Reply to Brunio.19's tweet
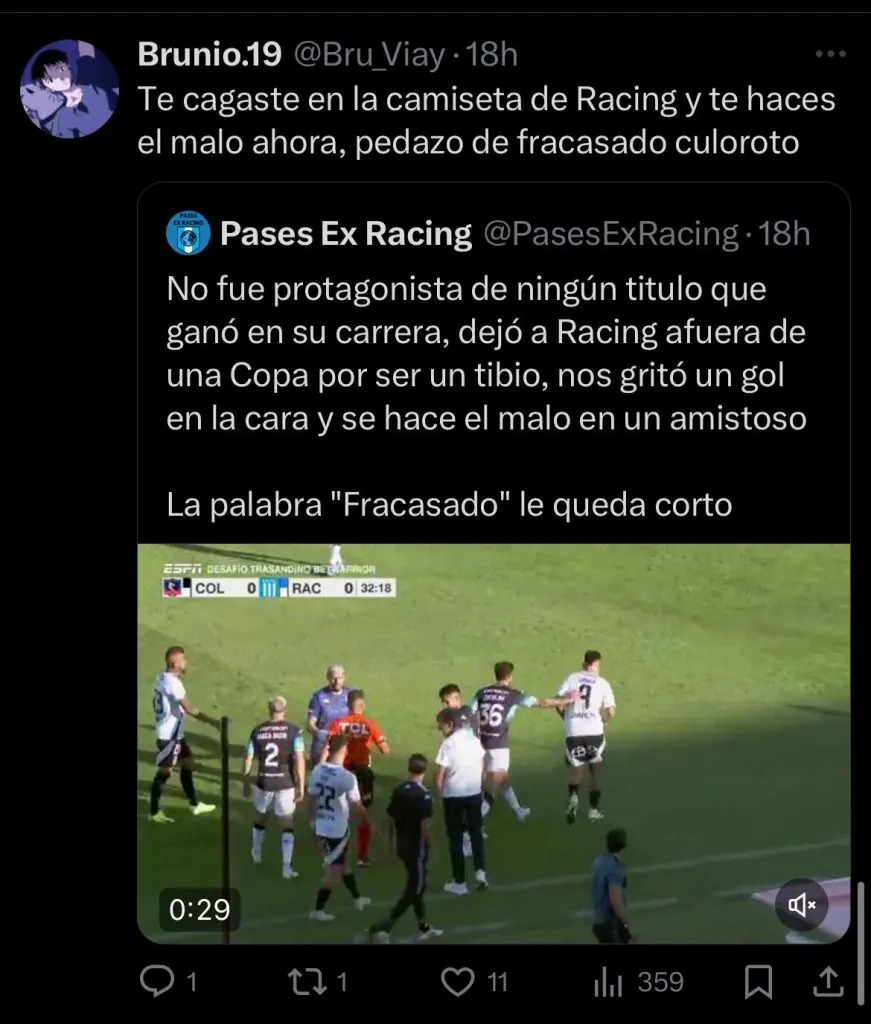Viewport: 871px width, 1024px height. pyautogui.click(x=155, y=983)
